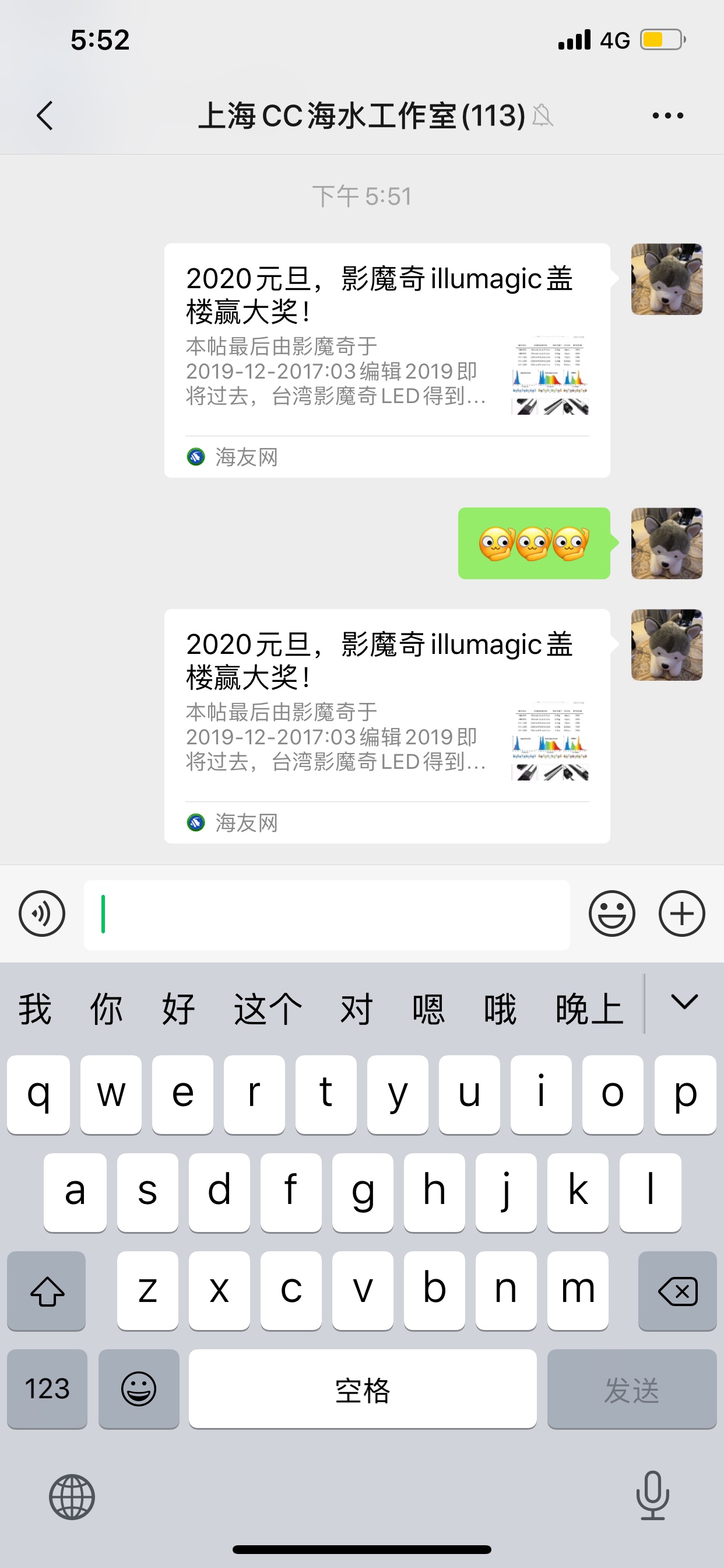Open the chat info overflow menu
724x1568 pixels.
pyautogui.click(x=667, y=116)
